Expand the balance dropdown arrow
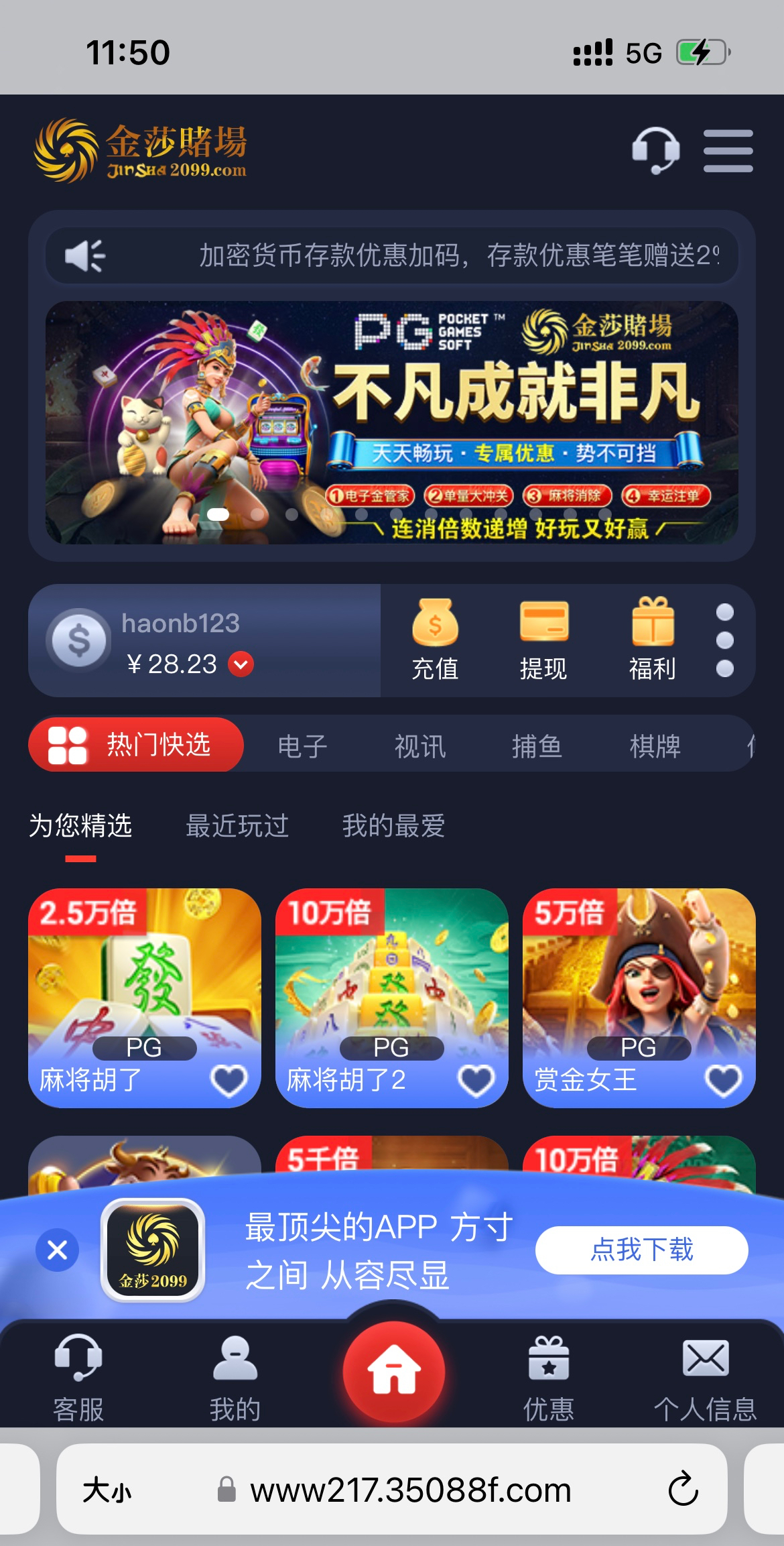The width and height of the screenshot is (784, 1546). pyautogui.click(x=241, y=664)
